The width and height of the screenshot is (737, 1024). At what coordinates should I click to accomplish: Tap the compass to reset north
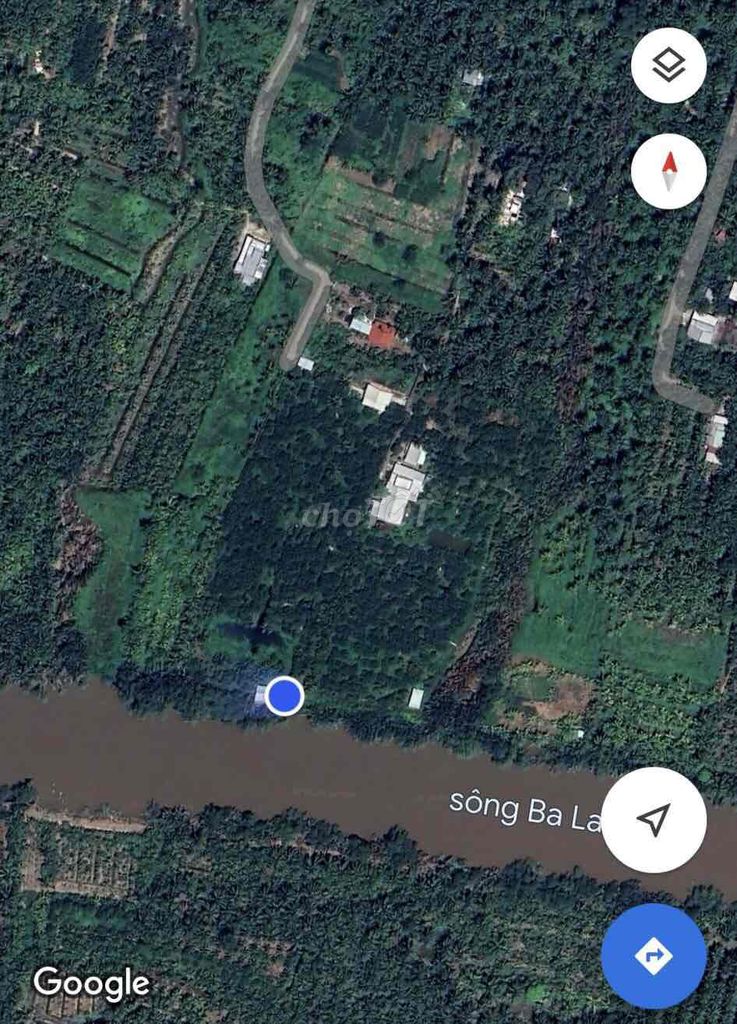pos(668,171)
